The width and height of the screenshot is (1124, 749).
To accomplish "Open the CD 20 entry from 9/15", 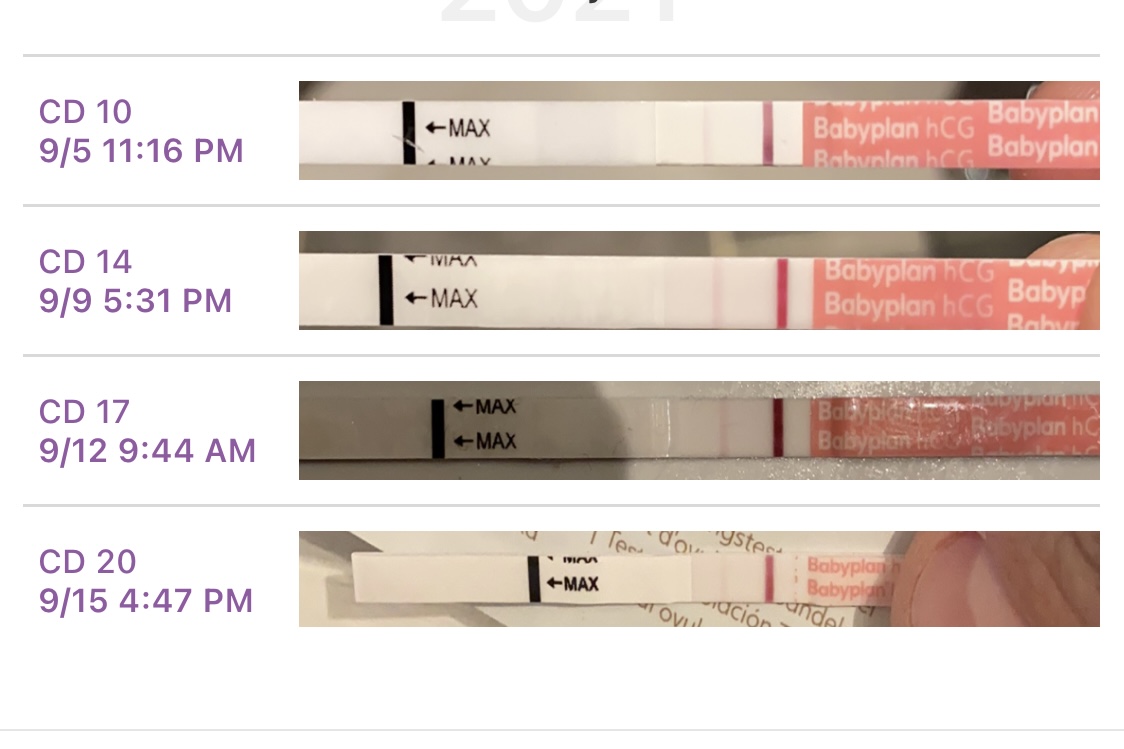I will (146, 581).
